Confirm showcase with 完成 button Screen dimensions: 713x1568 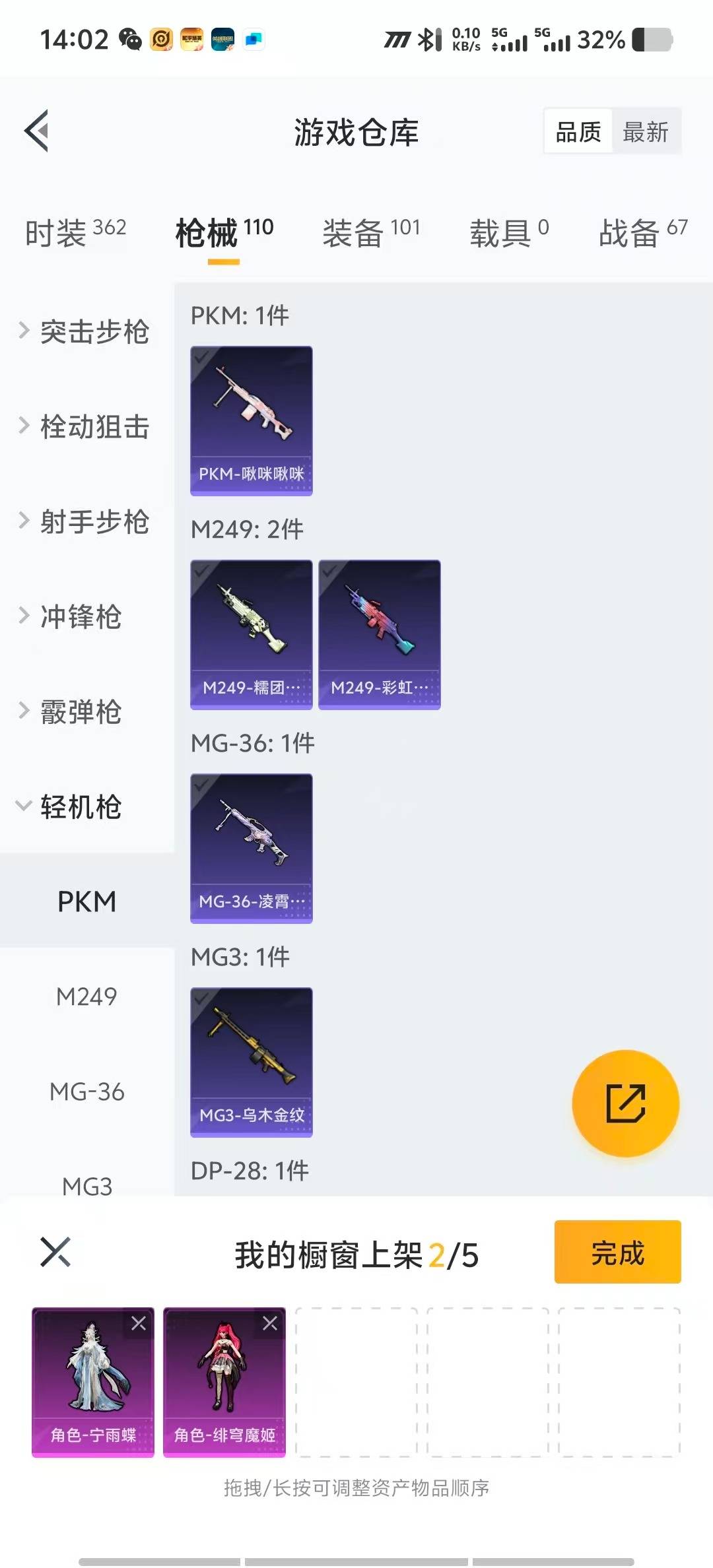[x=617, y=1252]
